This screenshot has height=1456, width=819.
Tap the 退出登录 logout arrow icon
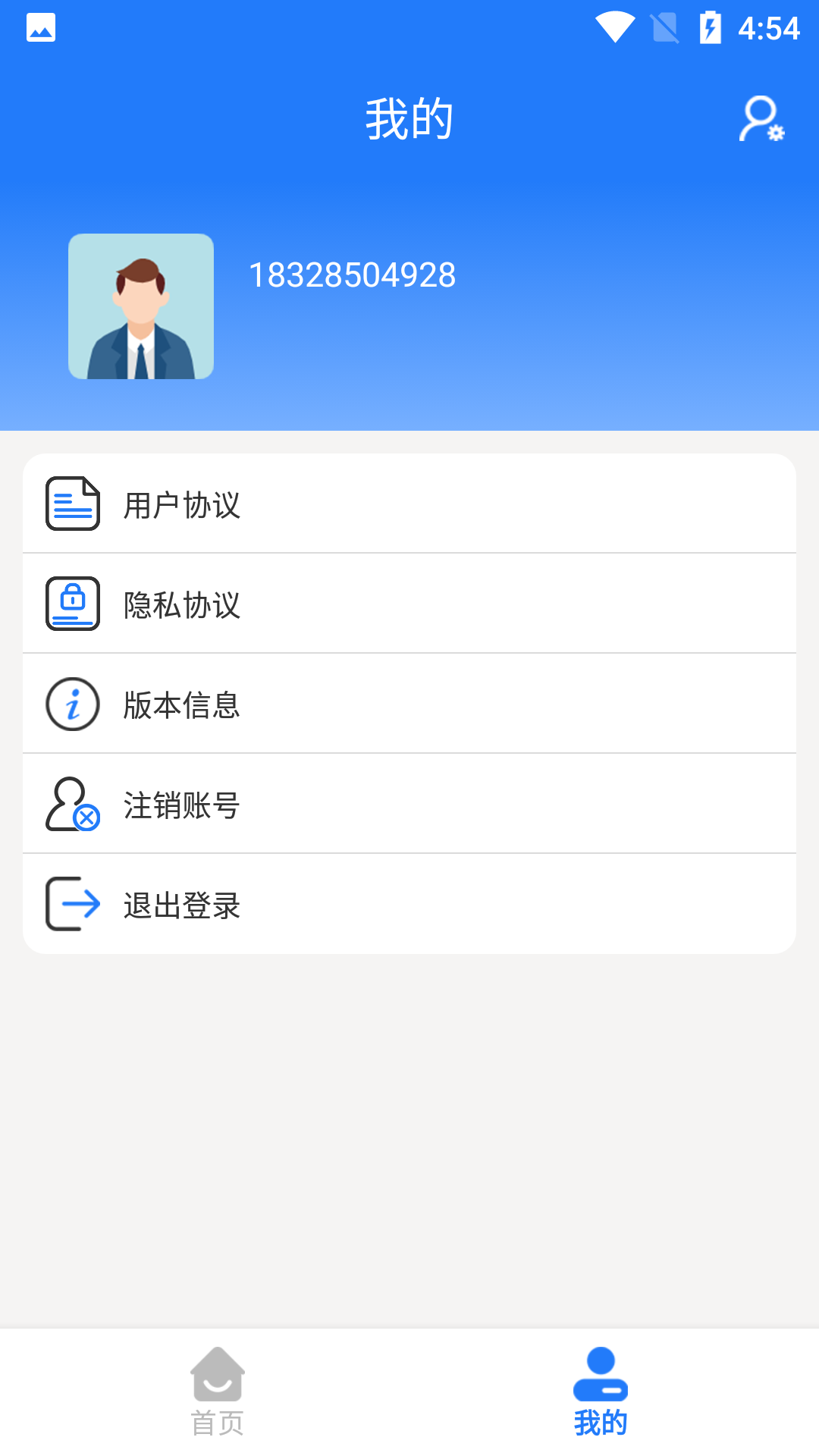[x=73, y=905]
